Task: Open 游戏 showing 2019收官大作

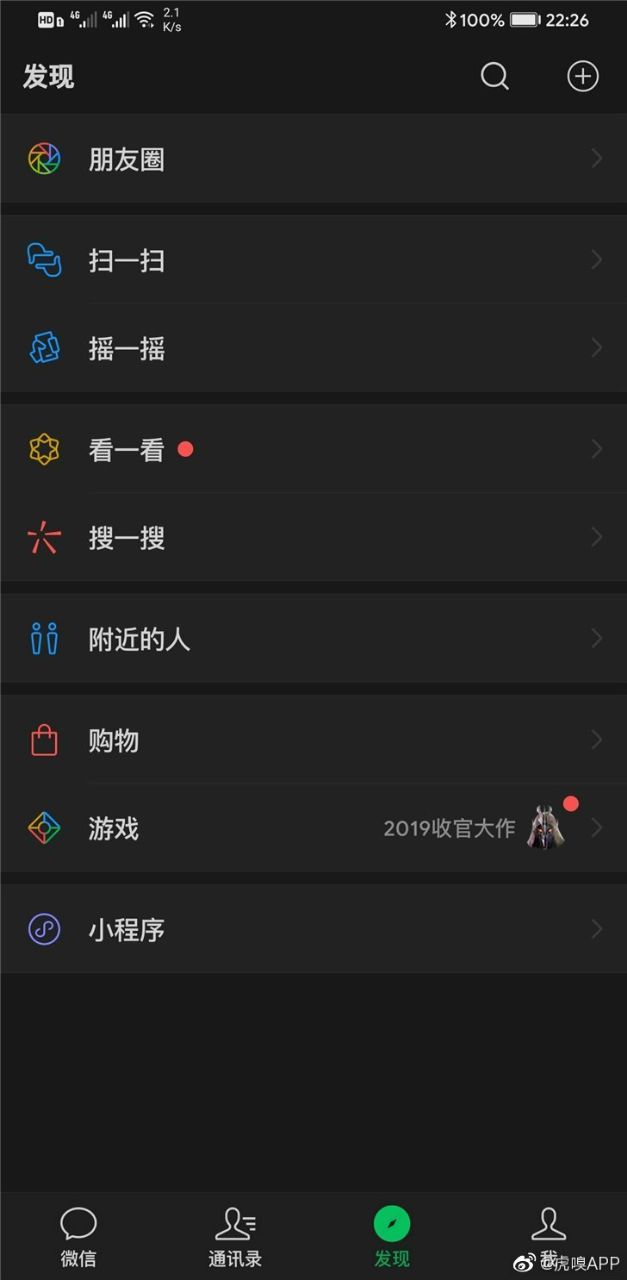Action: click(313, 828)
